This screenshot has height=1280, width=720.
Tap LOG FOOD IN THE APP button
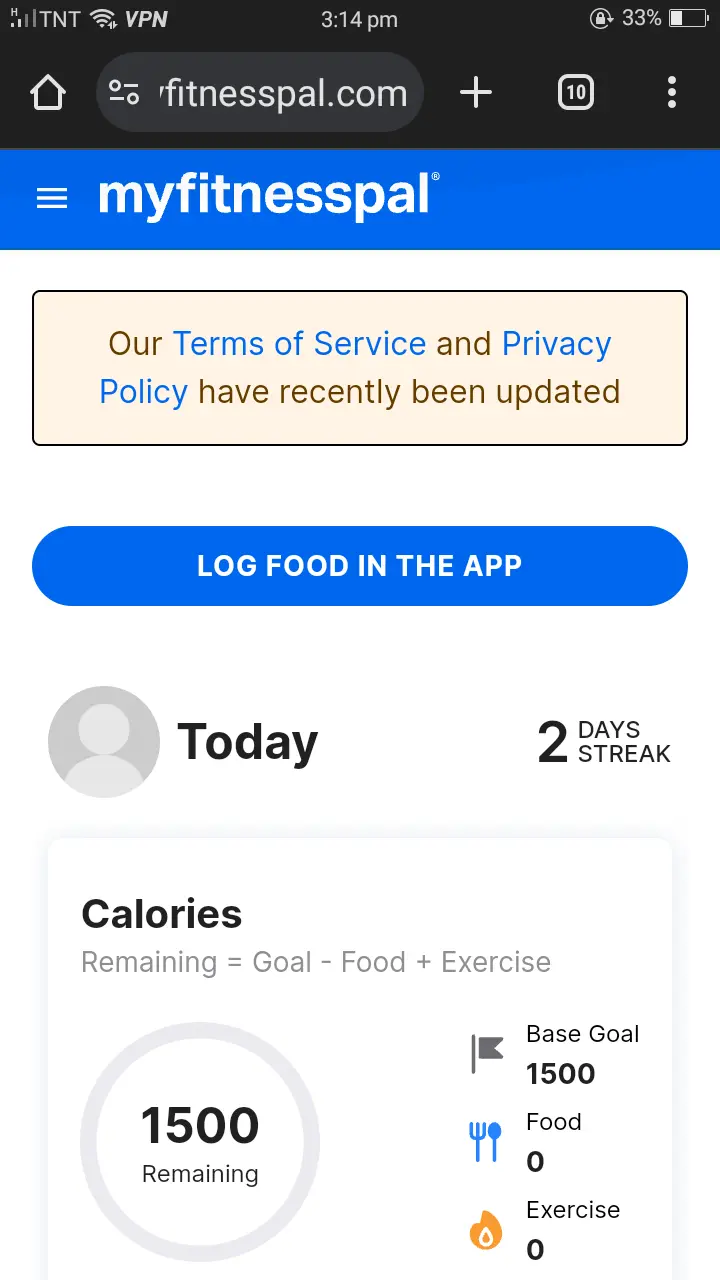(360, 566)
